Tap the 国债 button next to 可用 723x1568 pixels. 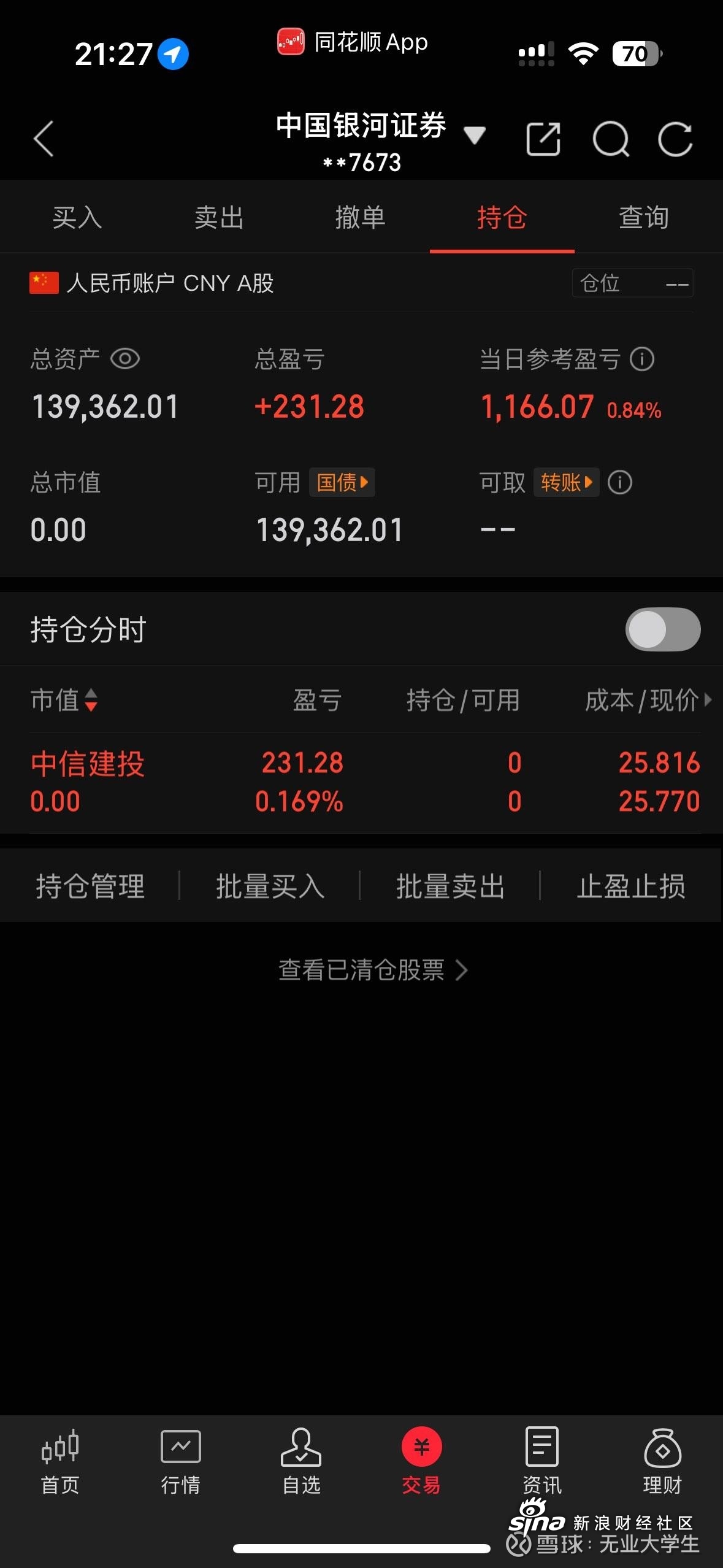pyautogui.click(x=342, y=482)
